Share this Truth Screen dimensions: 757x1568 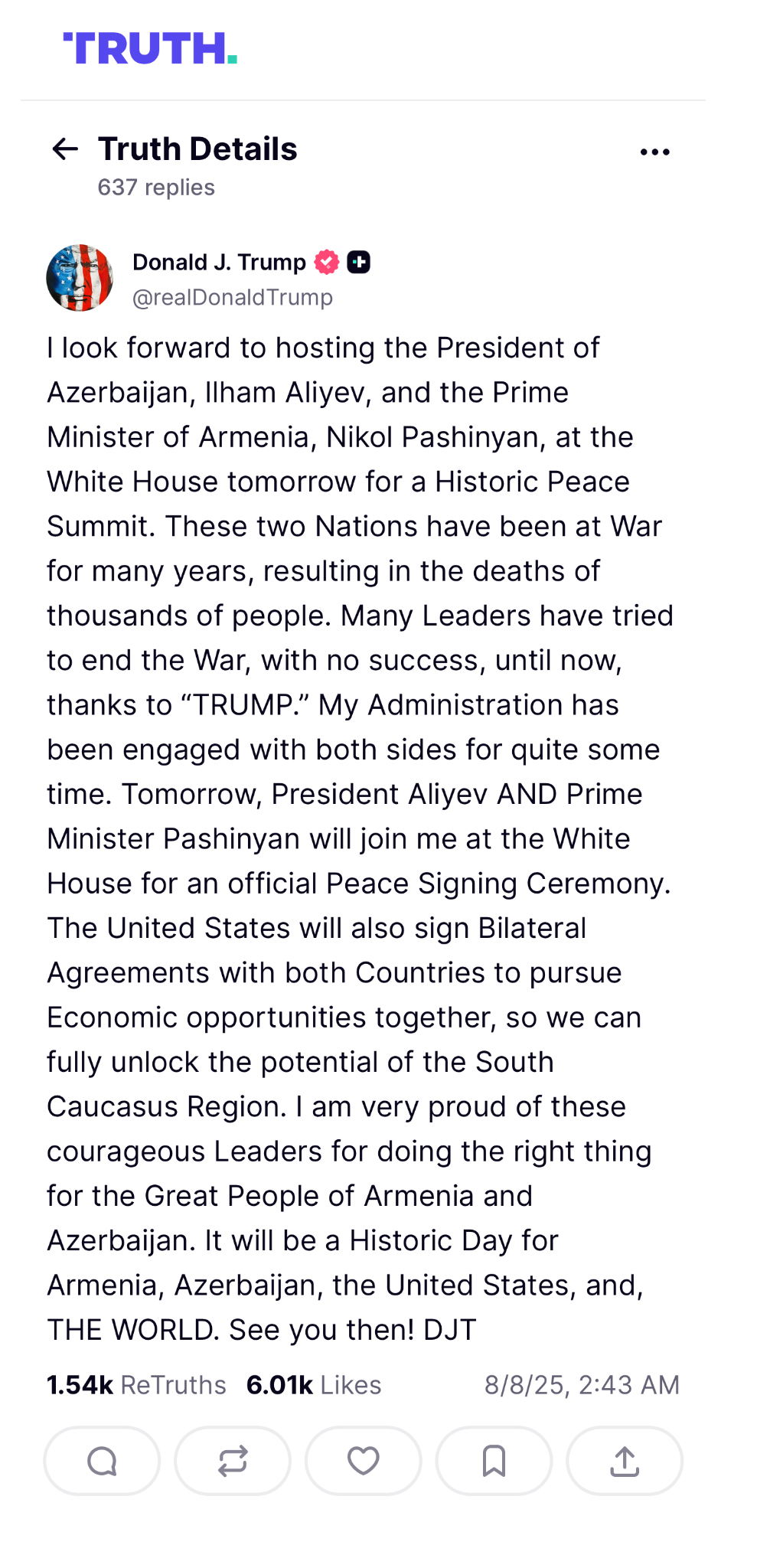coord(625,1461)
